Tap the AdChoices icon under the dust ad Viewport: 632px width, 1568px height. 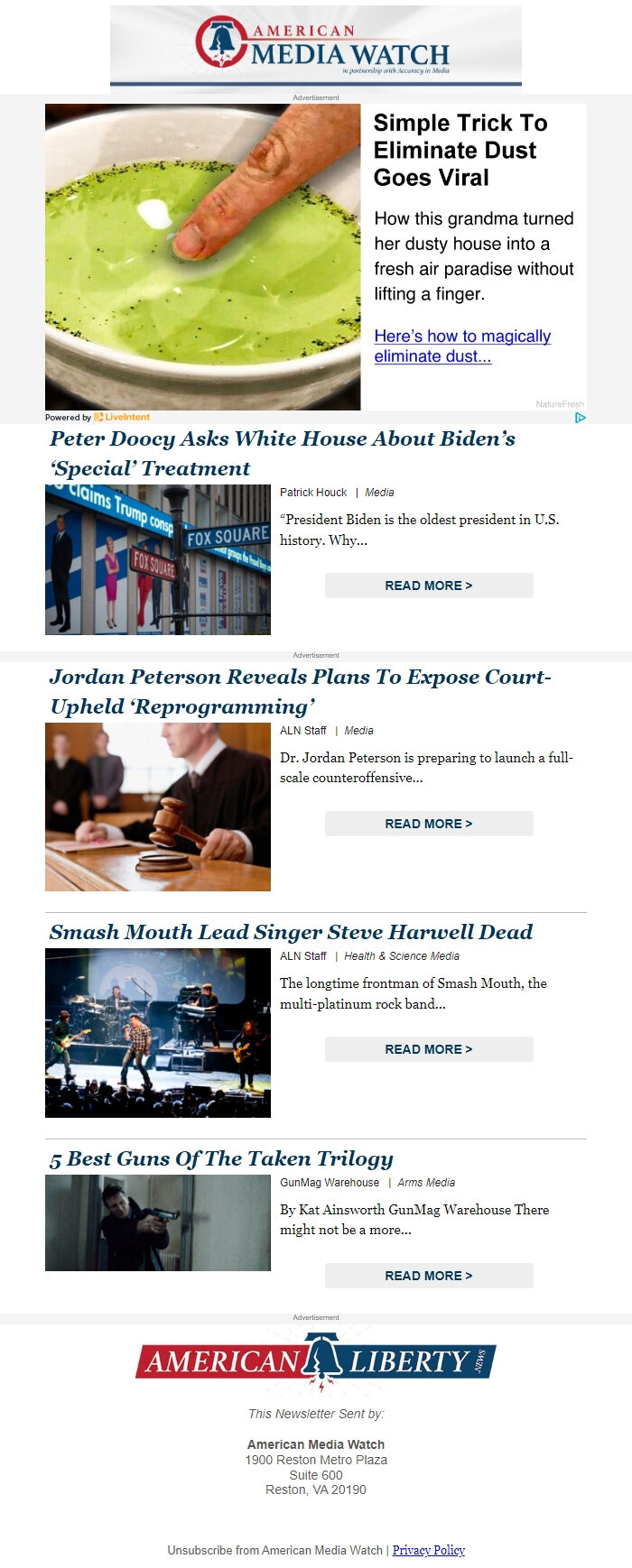tap(581, 417)
